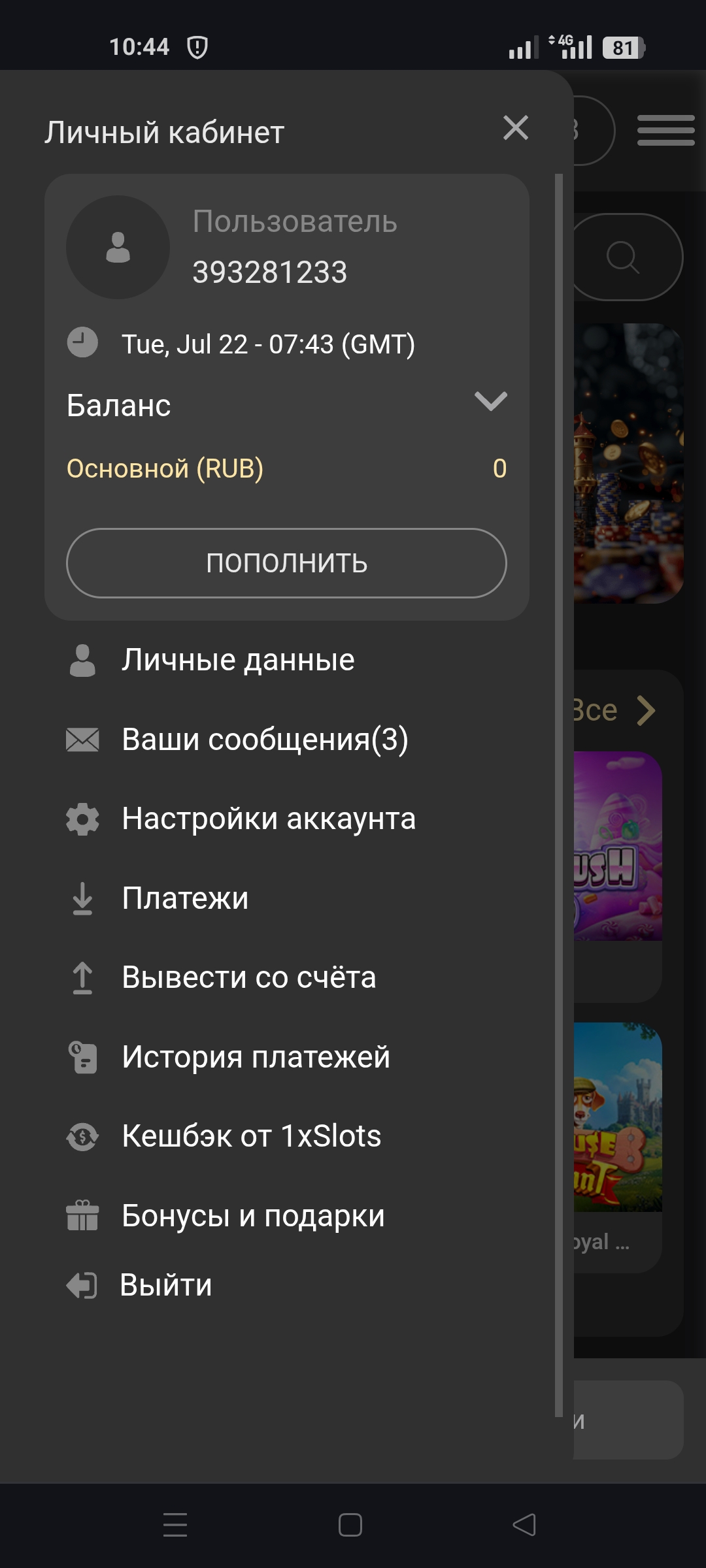
Task: Open Личные данные
Action: click(x=238, y=660)
